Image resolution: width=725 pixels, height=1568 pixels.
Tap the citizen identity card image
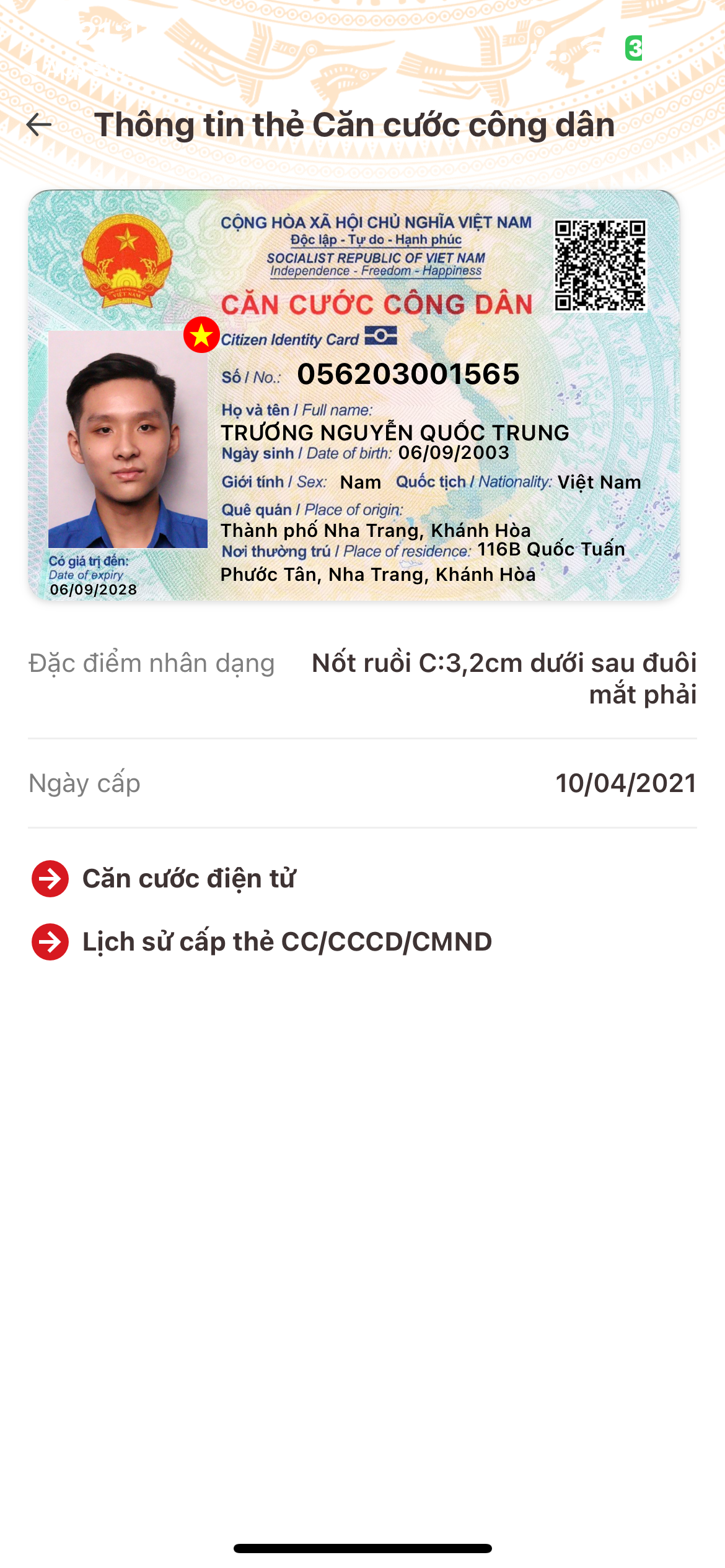point(354,395)
